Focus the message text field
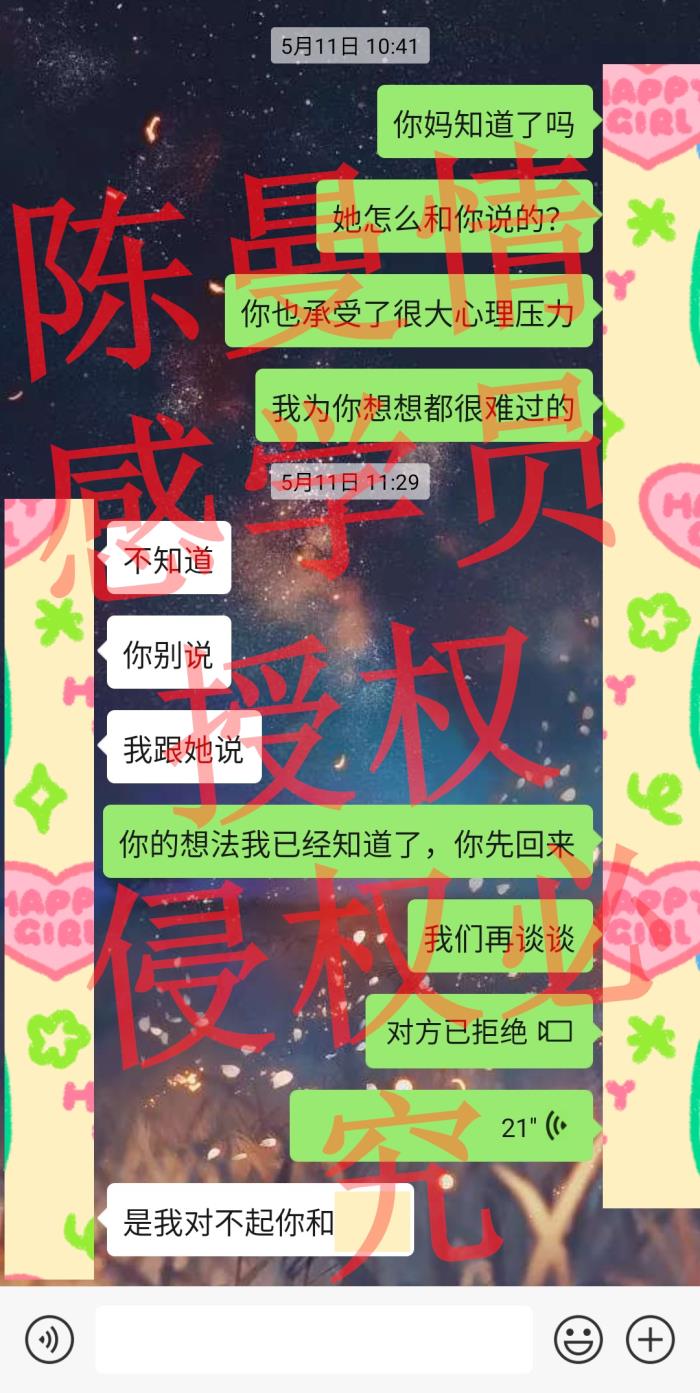 (x=314, y=1339)
